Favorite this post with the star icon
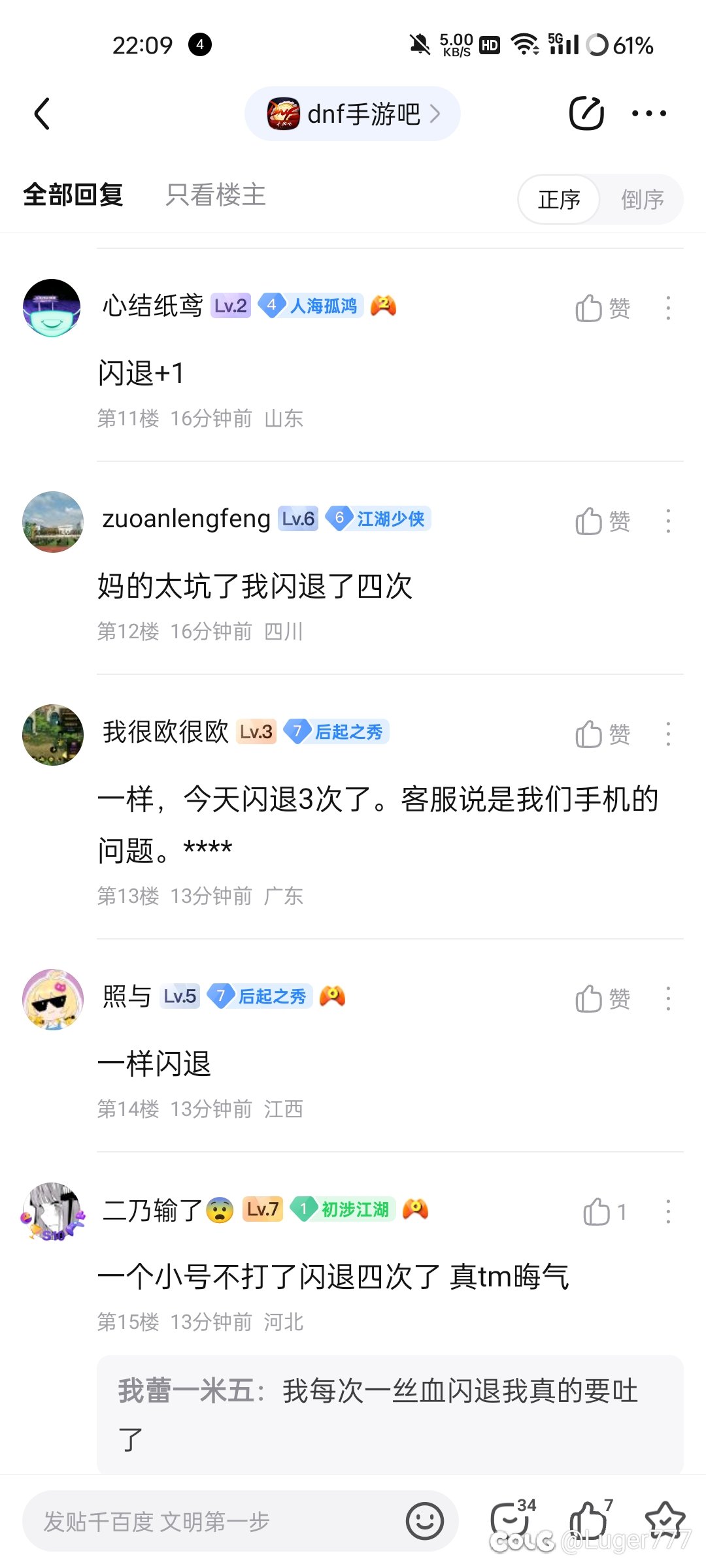Screen dimensions: 706x1568 665,1521
